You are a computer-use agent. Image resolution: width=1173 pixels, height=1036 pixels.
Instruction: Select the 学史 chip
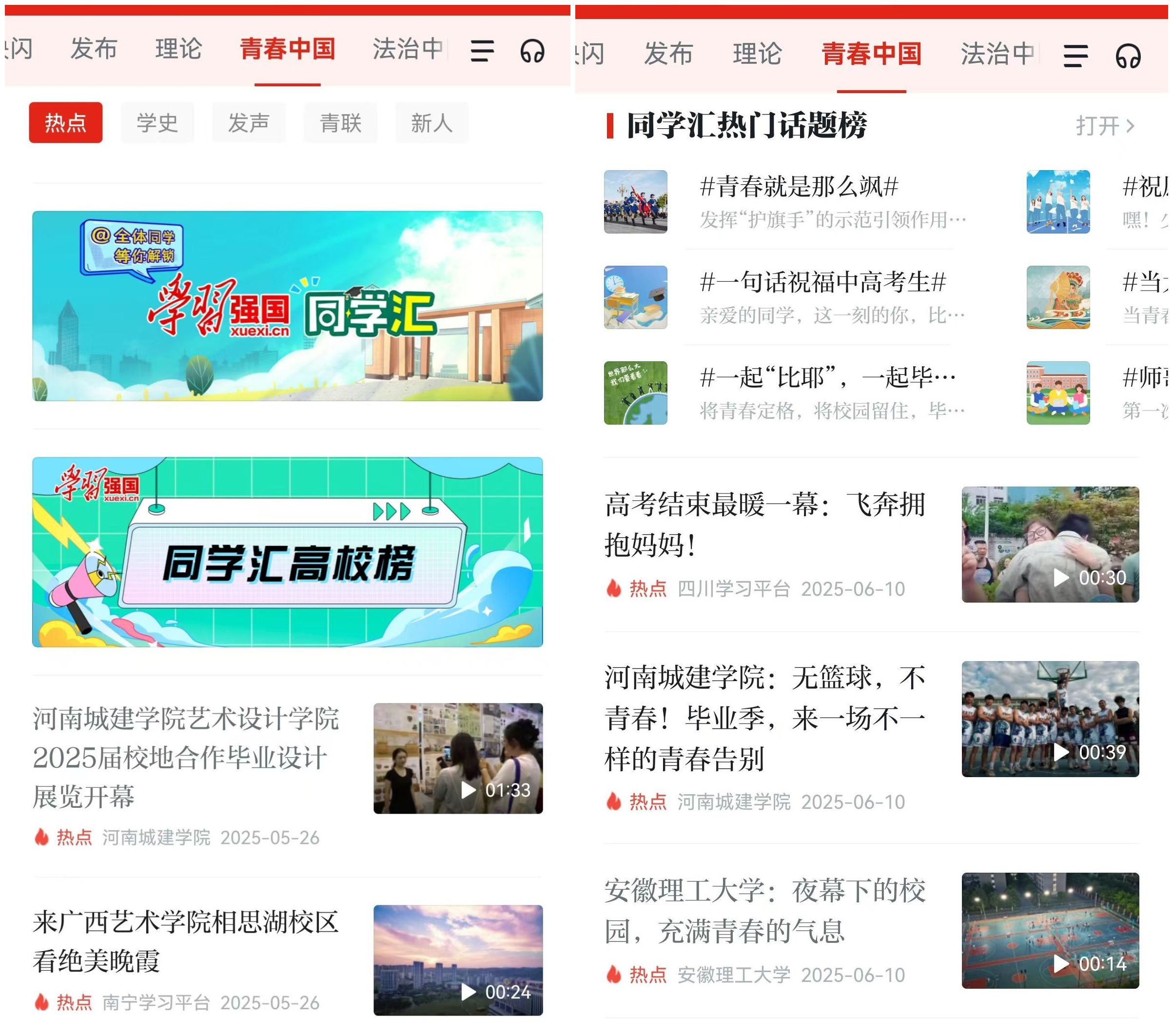coord(156,122)
